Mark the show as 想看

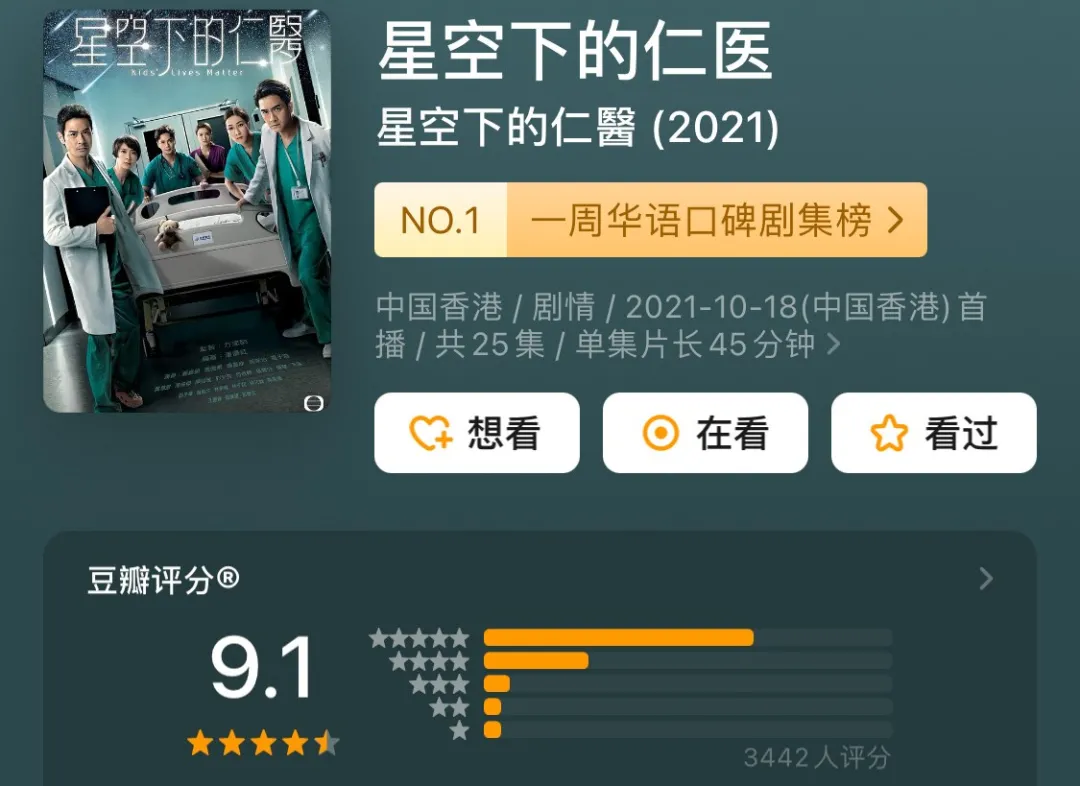tap(477, 433)
